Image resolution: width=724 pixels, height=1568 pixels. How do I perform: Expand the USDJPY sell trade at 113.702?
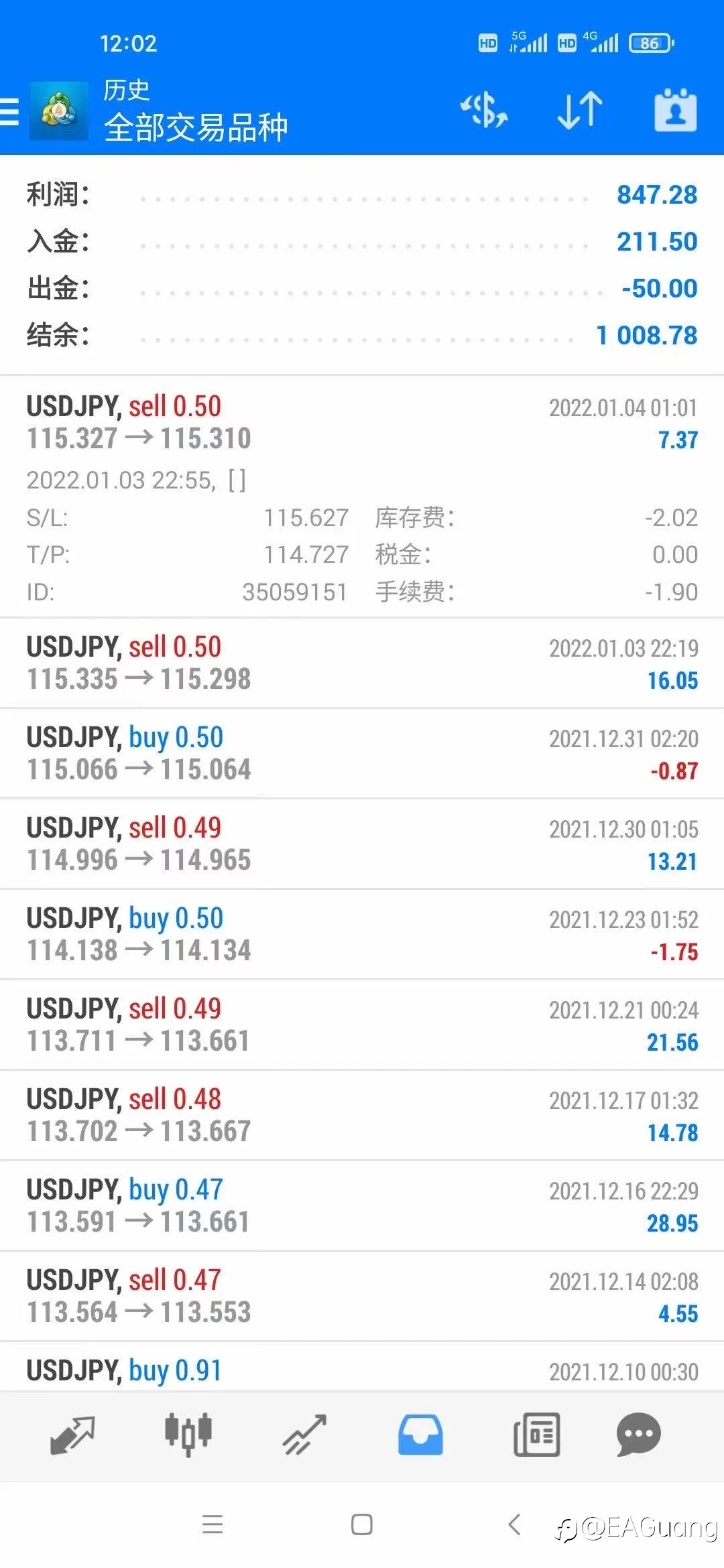click(362, 1115)
